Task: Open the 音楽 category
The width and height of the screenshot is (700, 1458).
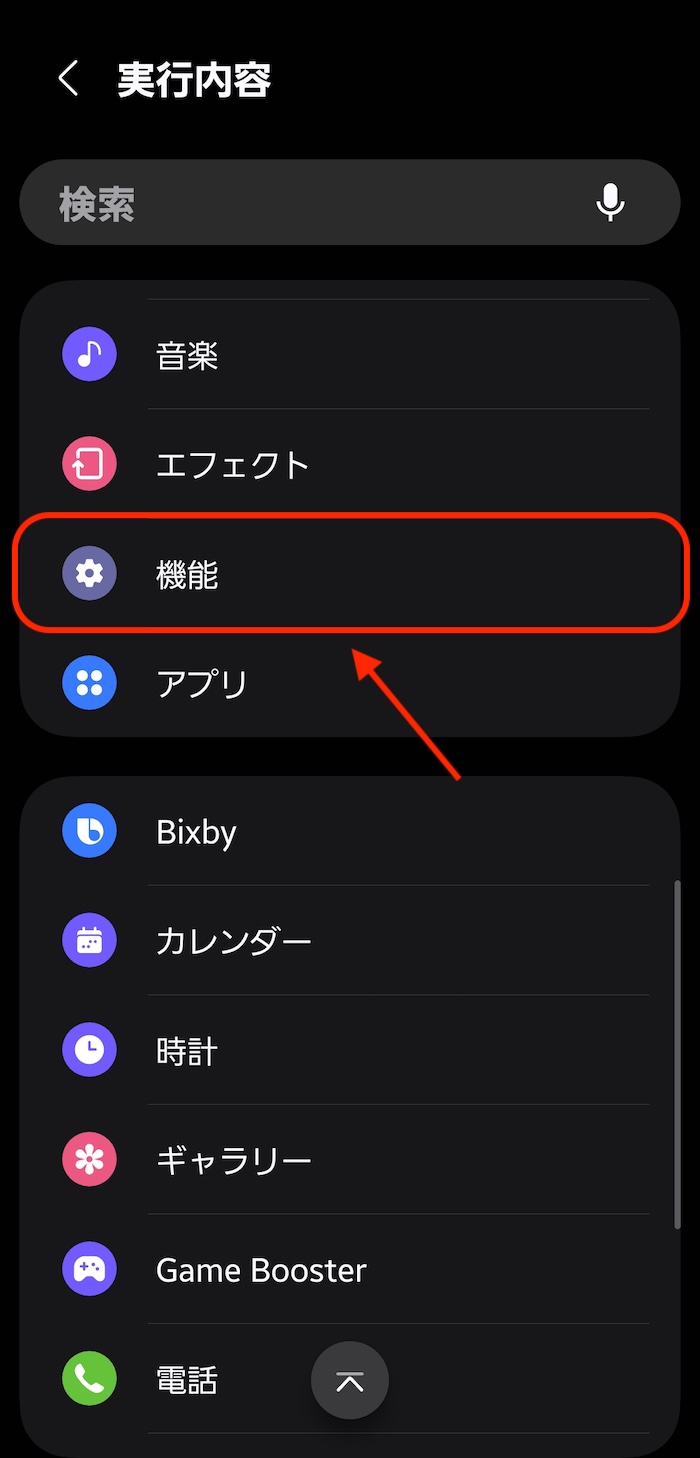Action: (x=350, y=355)
